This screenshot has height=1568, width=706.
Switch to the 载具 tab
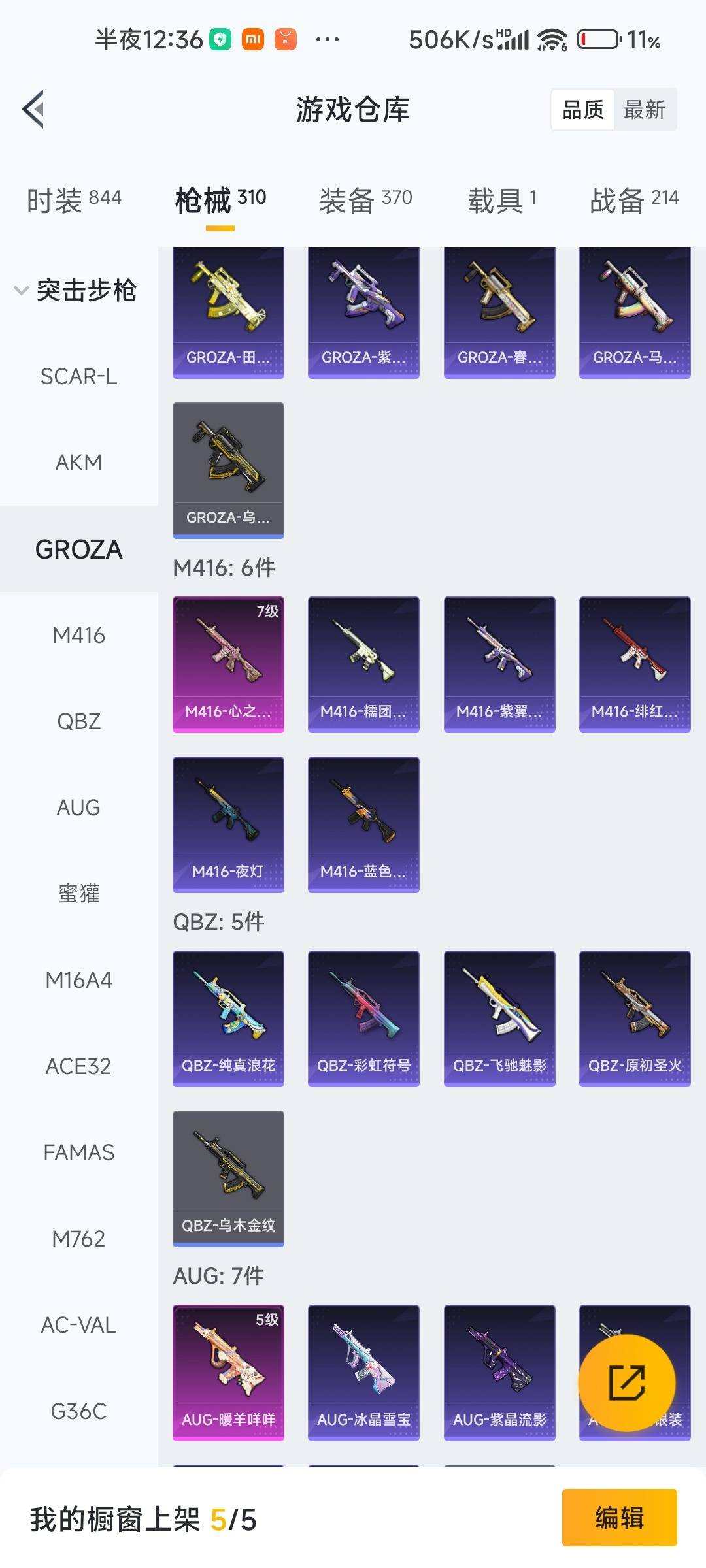[x=501, y=200]
